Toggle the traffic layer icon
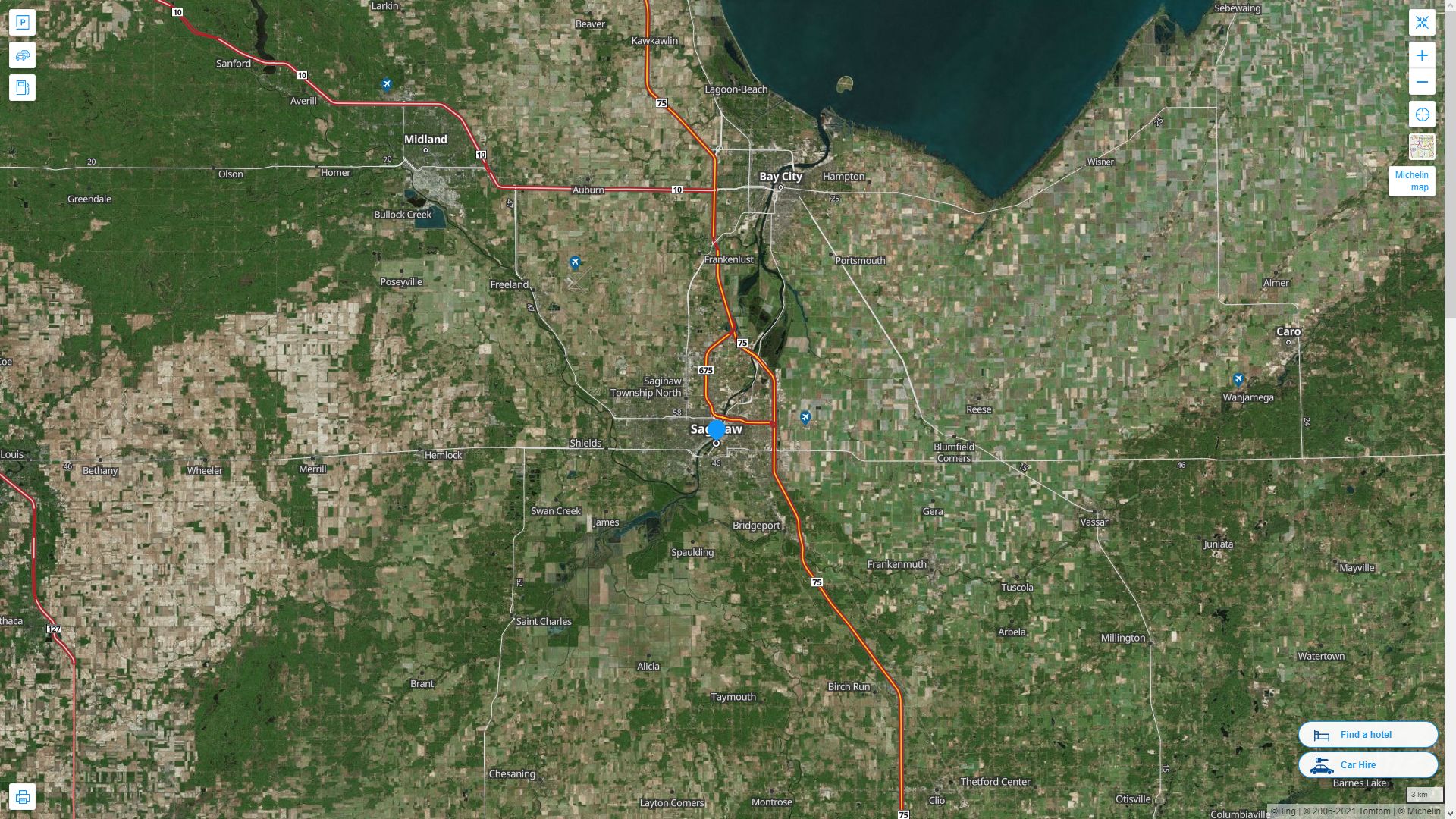Image resolution: width=1456 pixels, height=819 pixels. tap(22, 55)
